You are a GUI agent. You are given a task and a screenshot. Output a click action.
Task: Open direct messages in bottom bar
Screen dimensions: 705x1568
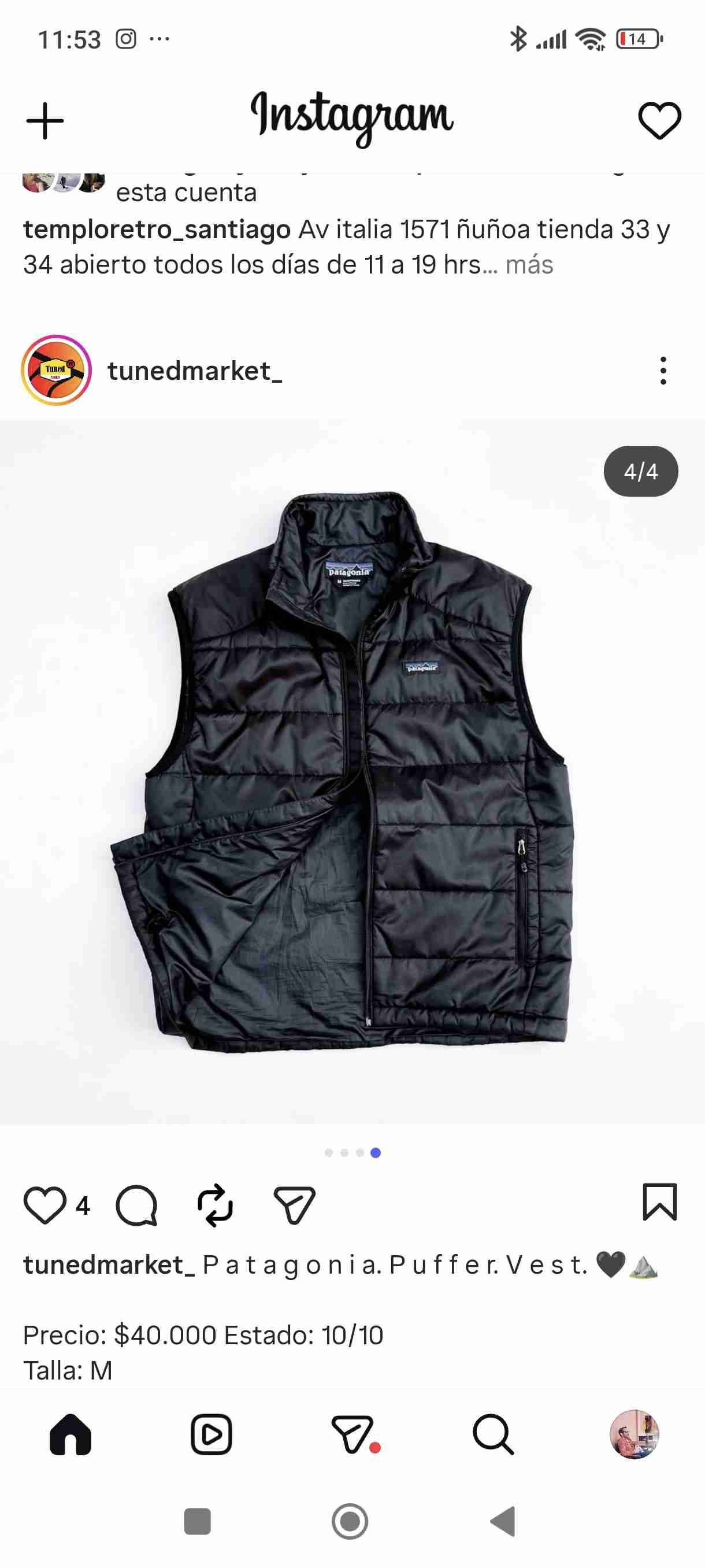tap(353, 1434)
